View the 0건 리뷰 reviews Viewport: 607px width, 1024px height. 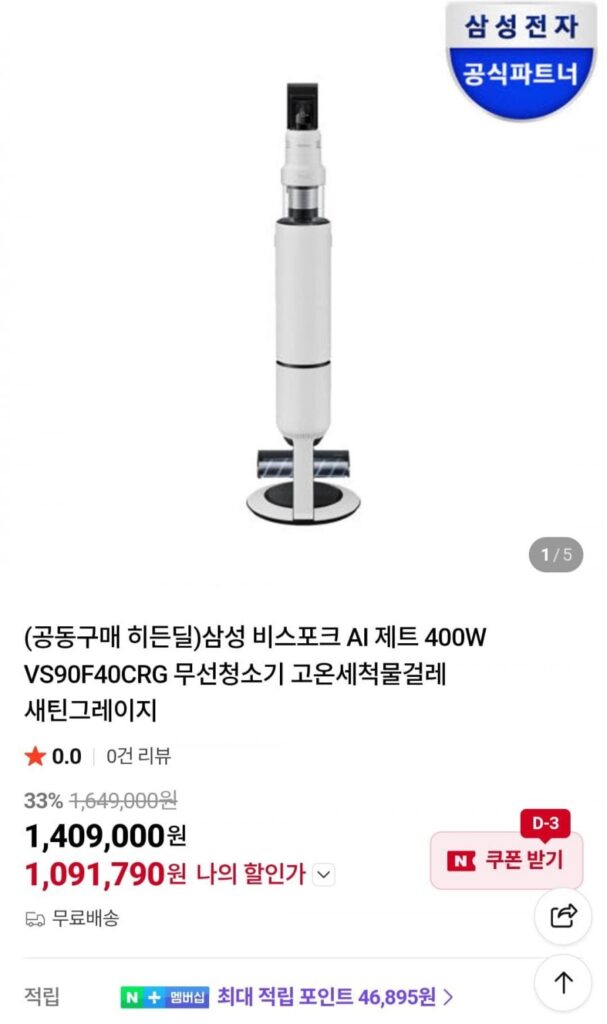point(138,756)
